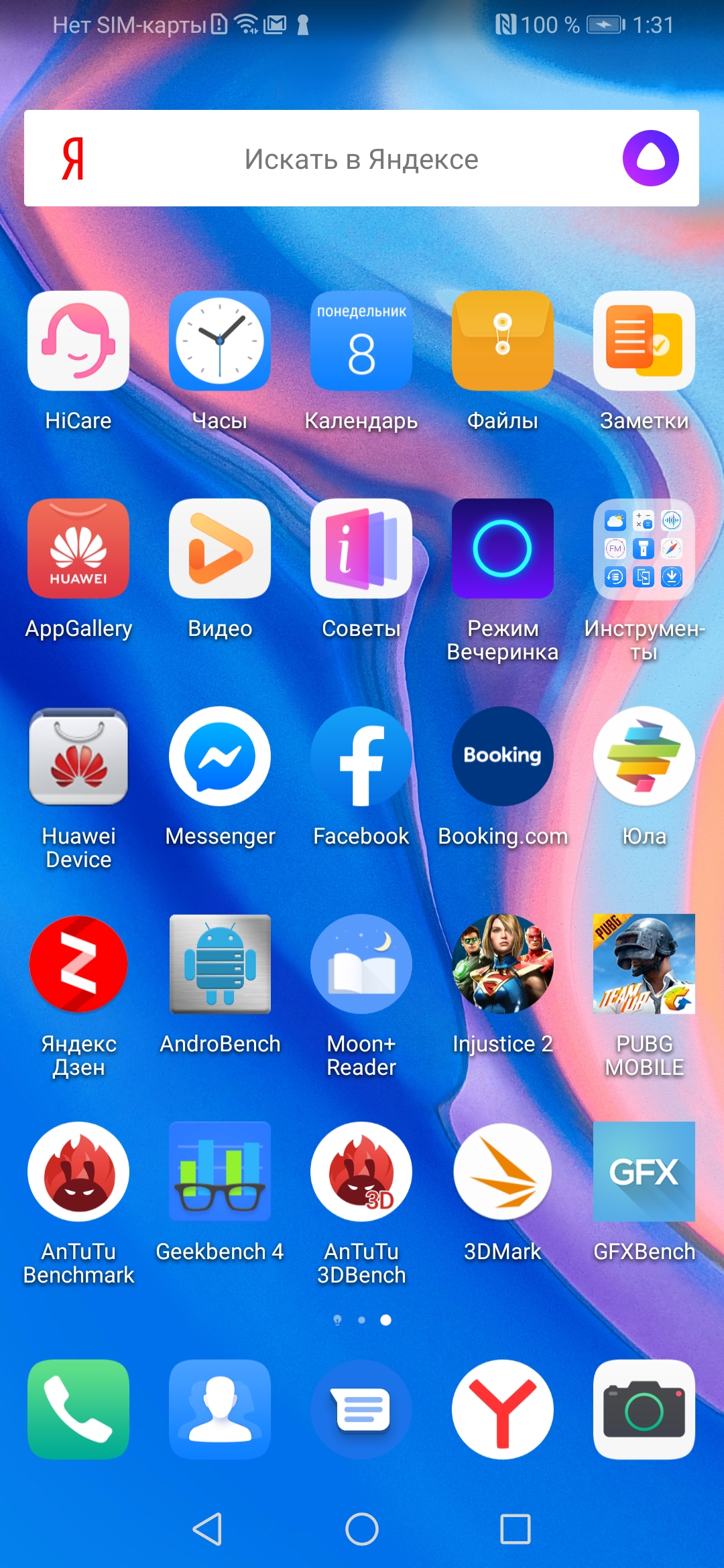Launch the Facebook app
Image resolution: width=724 pixels, height=1568 pixels.
[x=361, y=757]
